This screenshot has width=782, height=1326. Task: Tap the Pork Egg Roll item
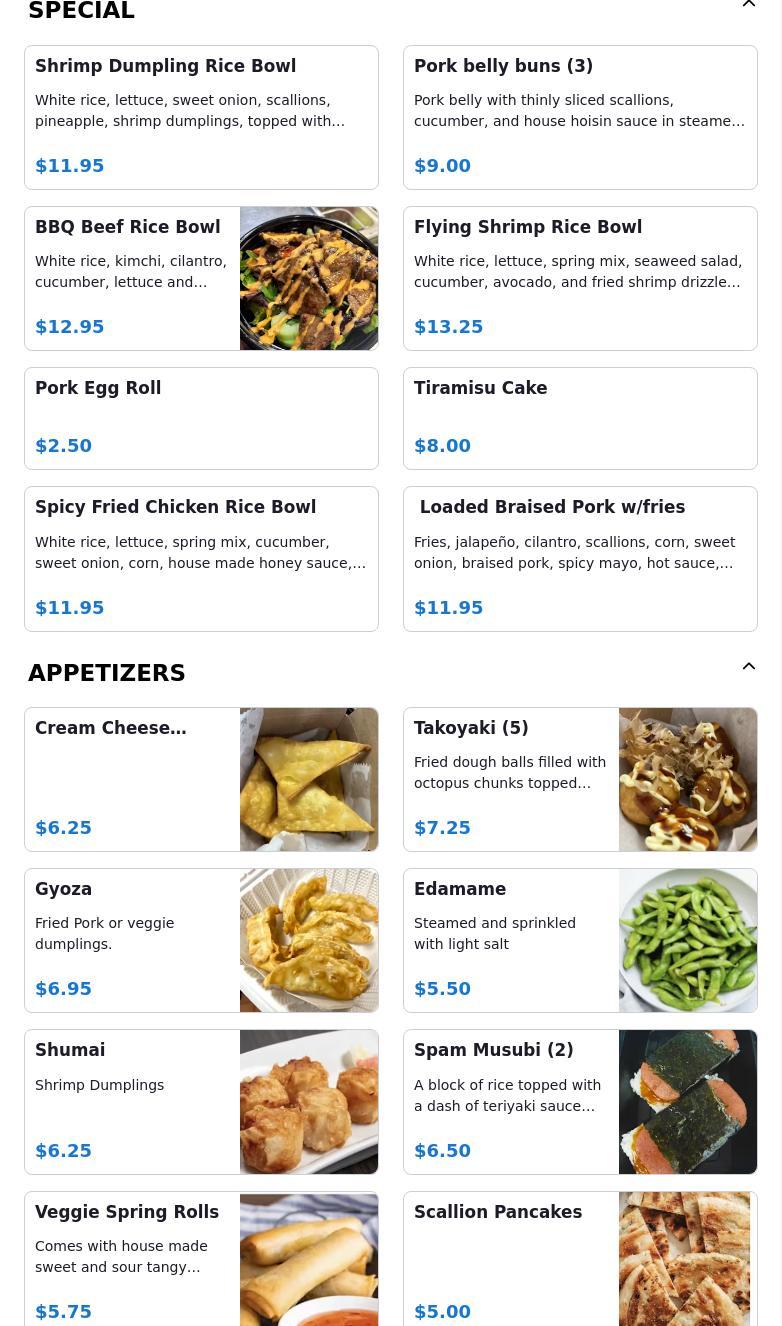coord(201,418)
